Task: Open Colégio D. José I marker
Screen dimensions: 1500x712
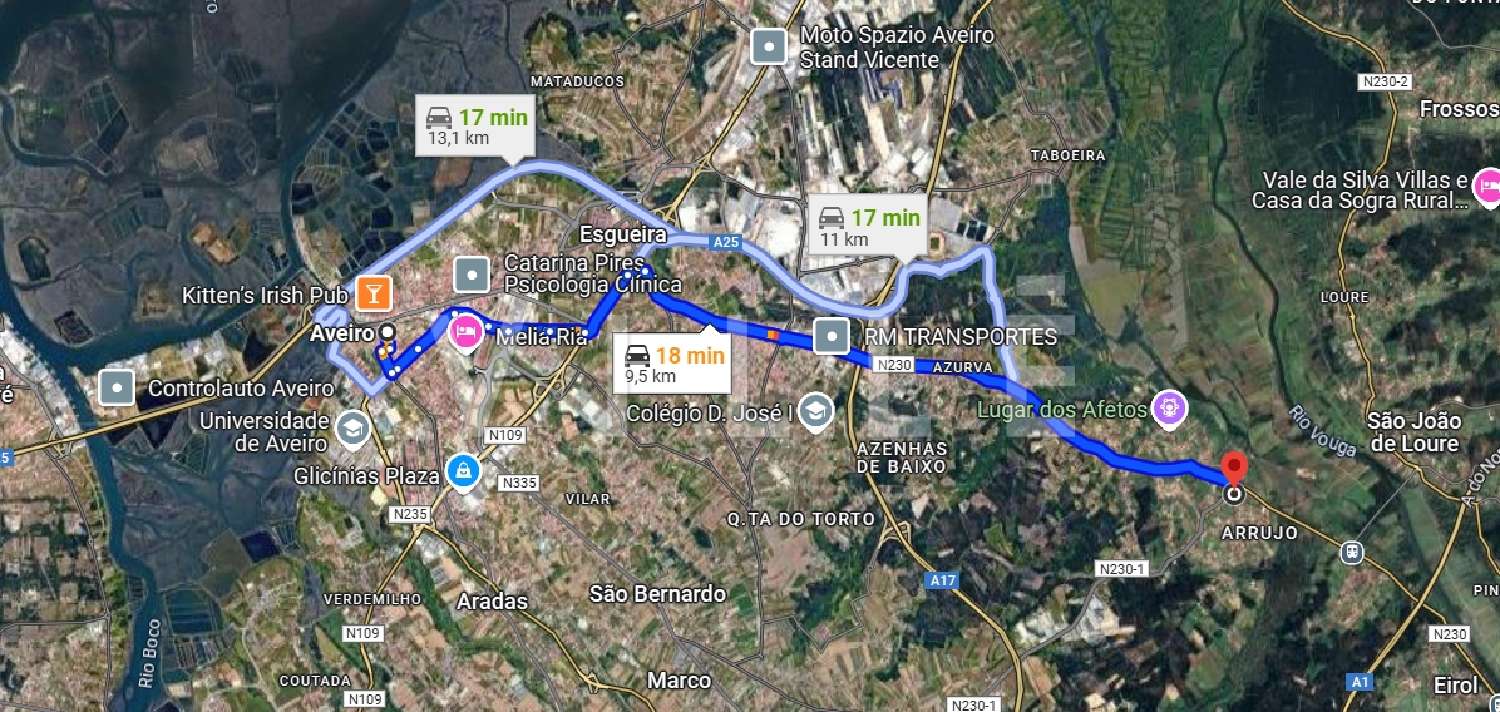Action: pyautogui.click(x=817, y=411)
